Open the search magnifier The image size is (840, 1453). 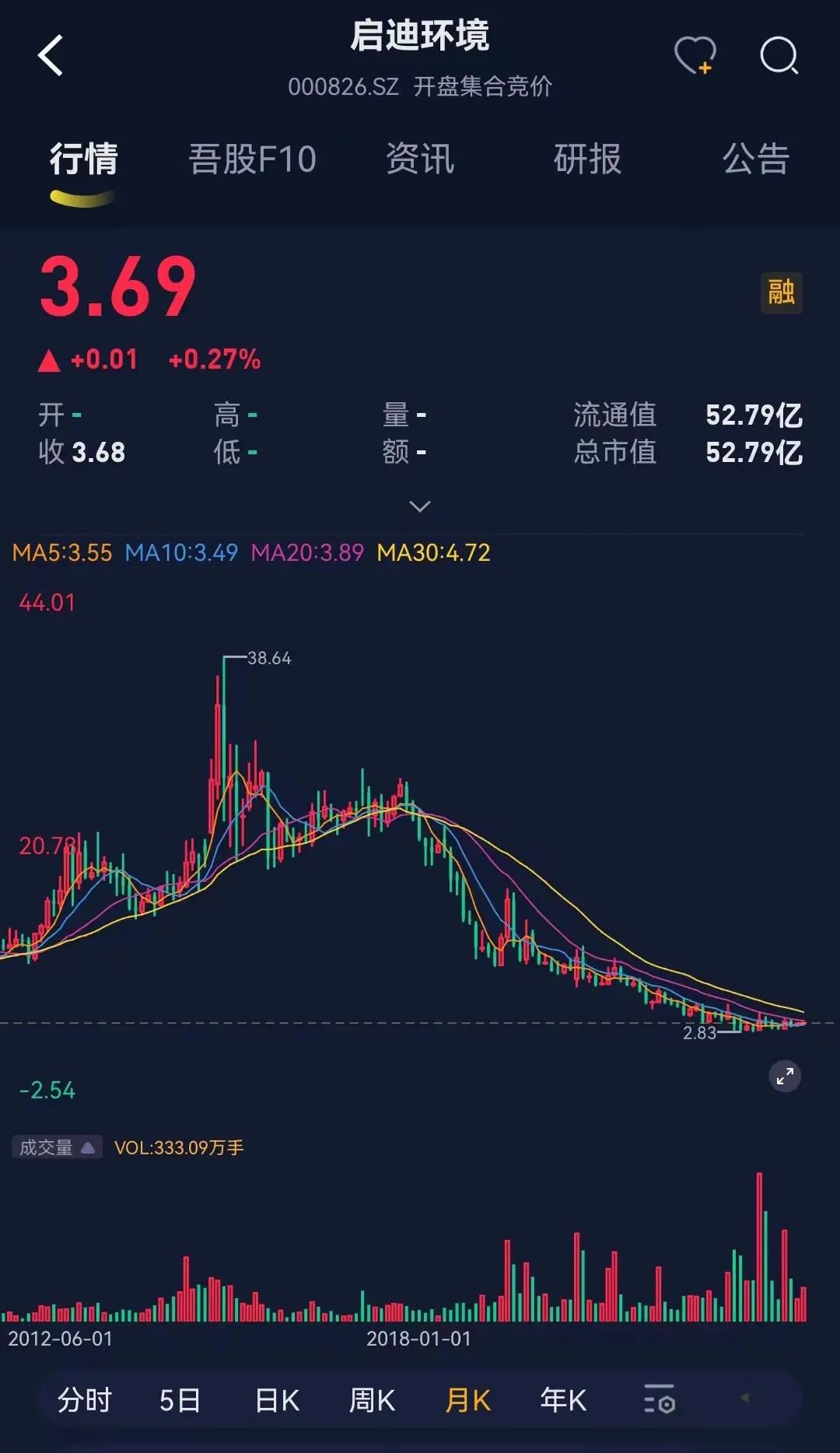coord(779,56)
